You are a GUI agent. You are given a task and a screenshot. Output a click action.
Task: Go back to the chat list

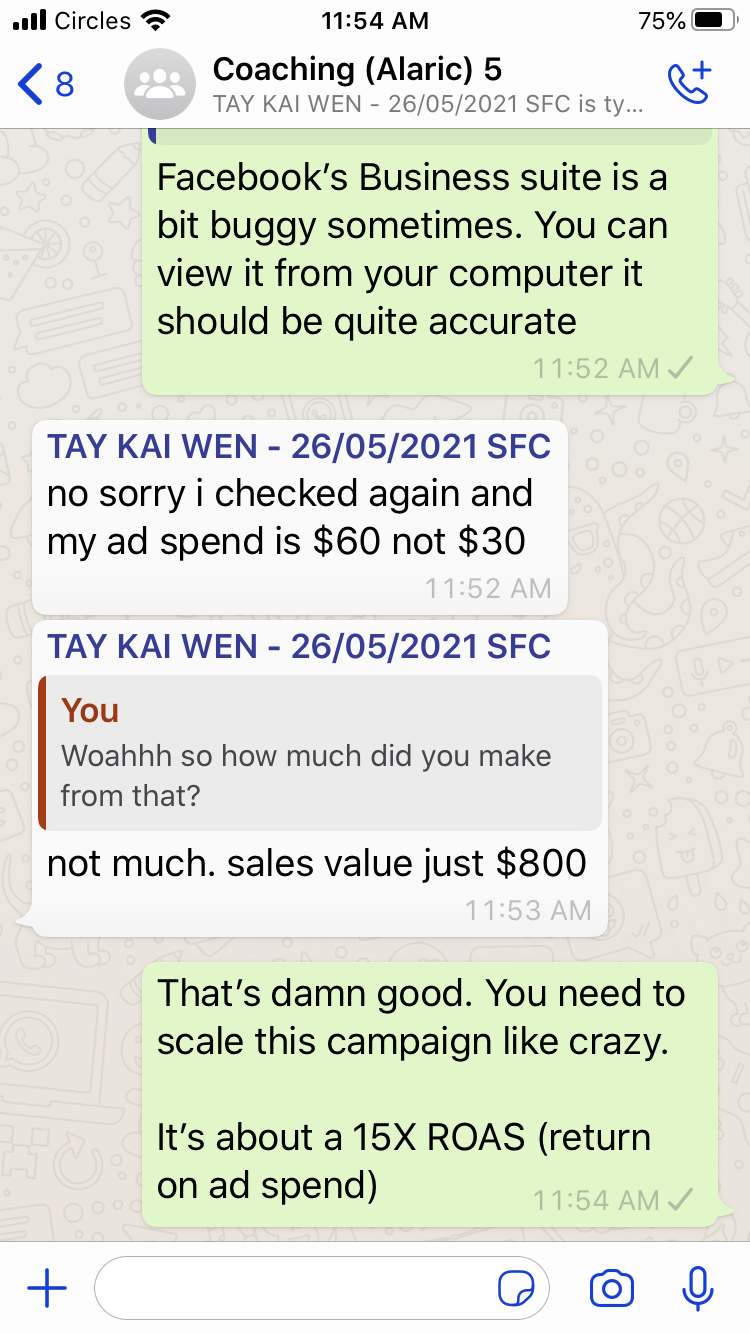(45, 84)
